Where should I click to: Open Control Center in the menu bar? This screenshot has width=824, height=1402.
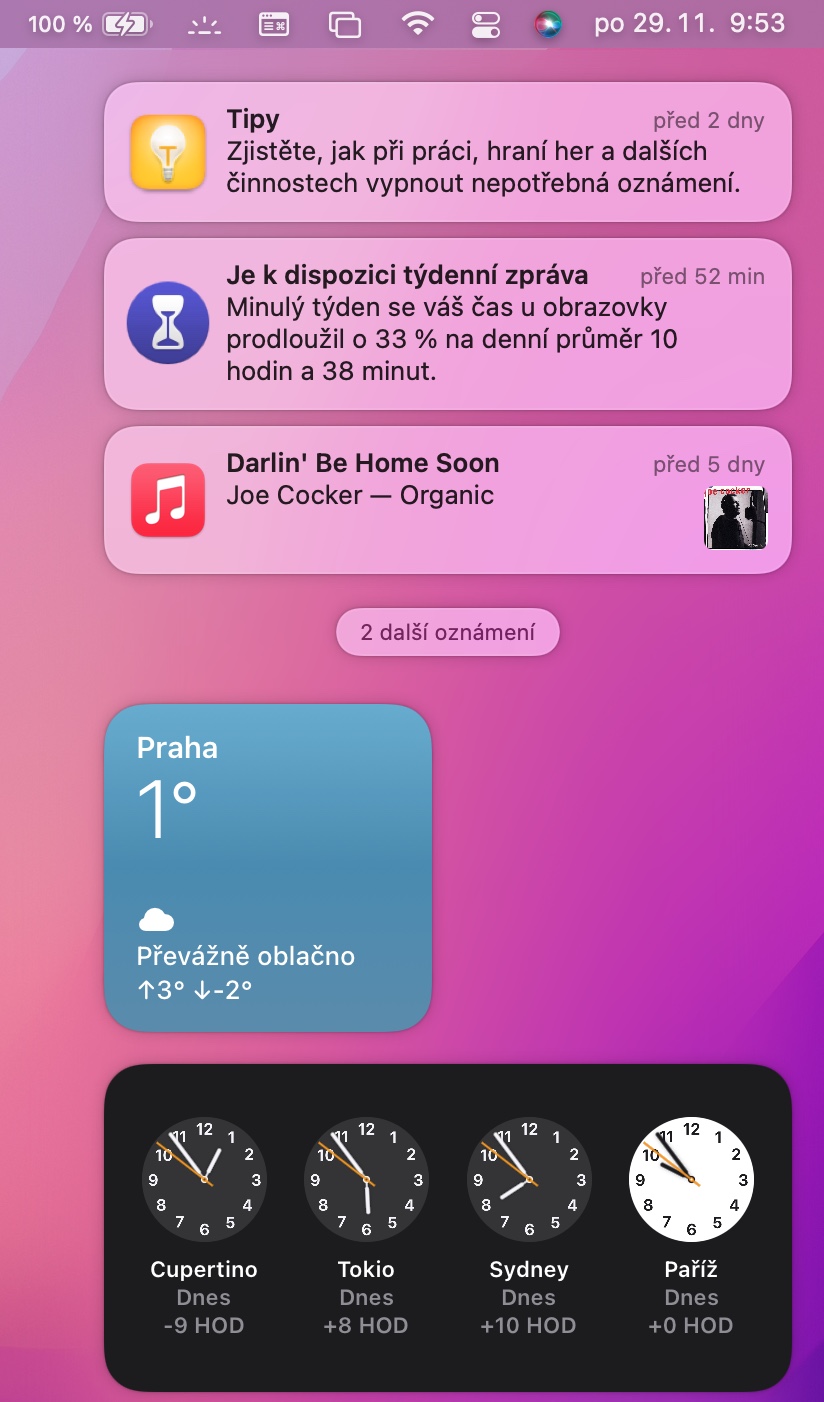pos(485,24)
